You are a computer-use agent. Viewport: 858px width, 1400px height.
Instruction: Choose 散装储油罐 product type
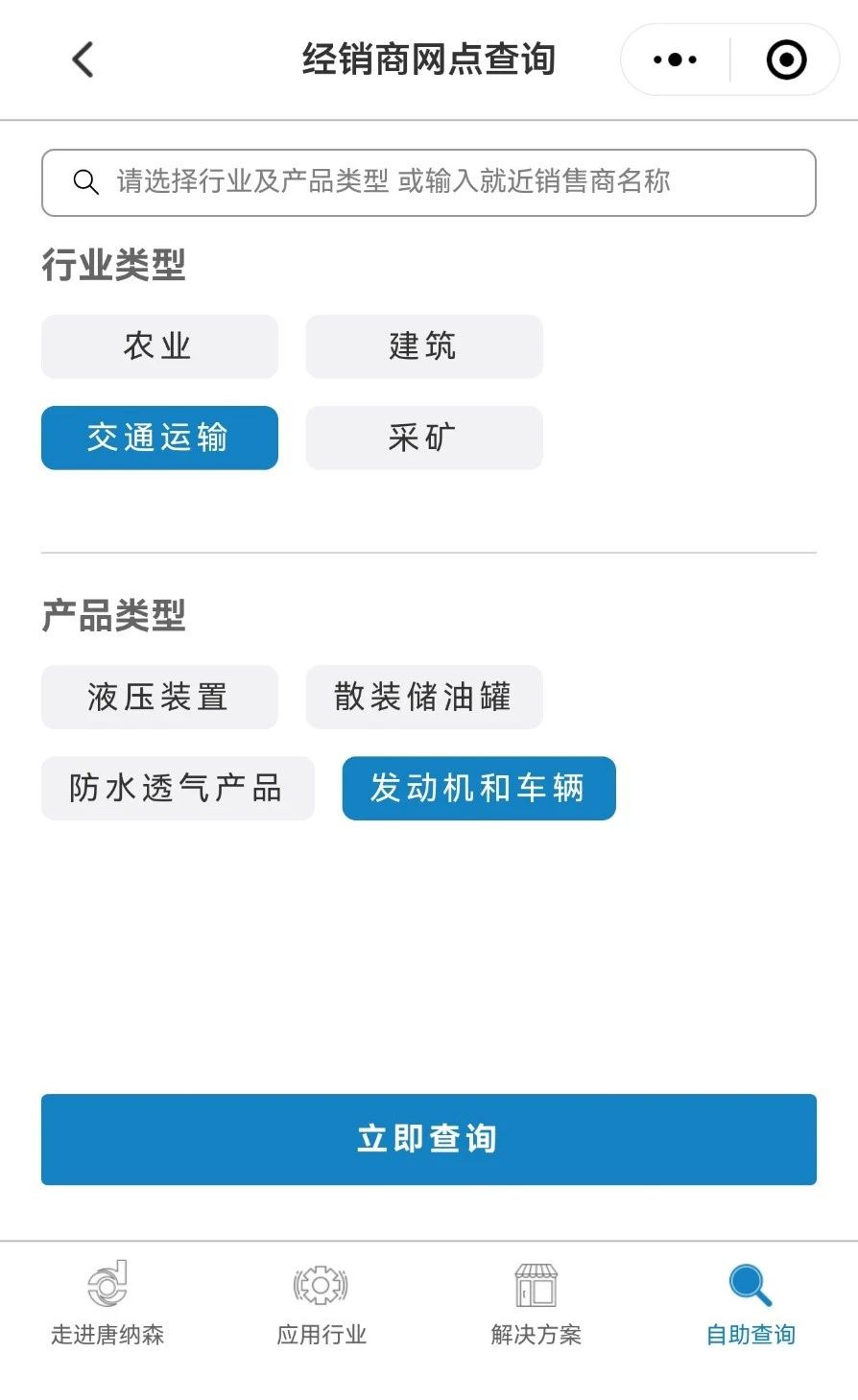click(423, 697)
